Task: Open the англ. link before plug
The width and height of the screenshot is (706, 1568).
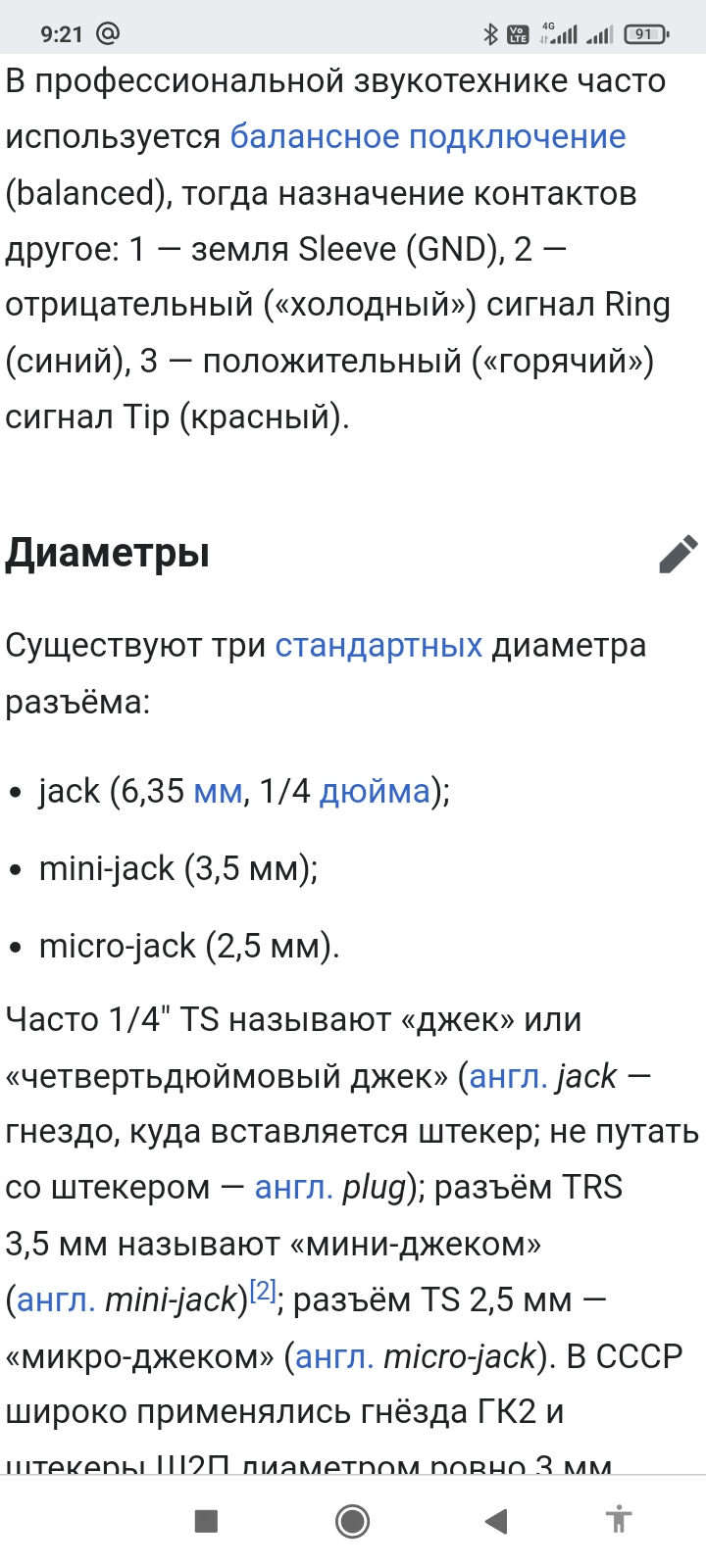Action: pos(293,1188)
